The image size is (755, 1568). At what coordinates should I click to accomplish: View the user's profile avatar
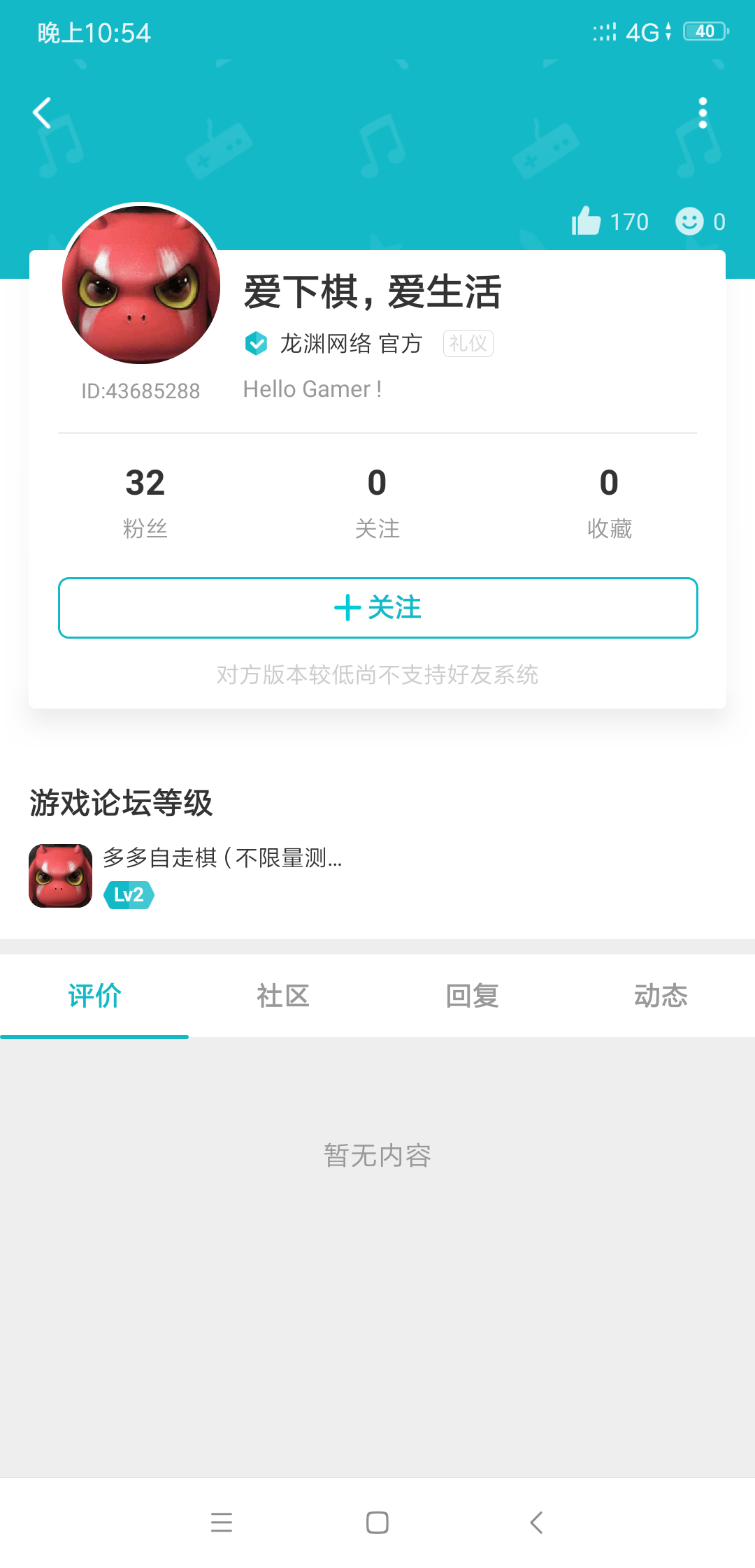[x=141, y=284]
